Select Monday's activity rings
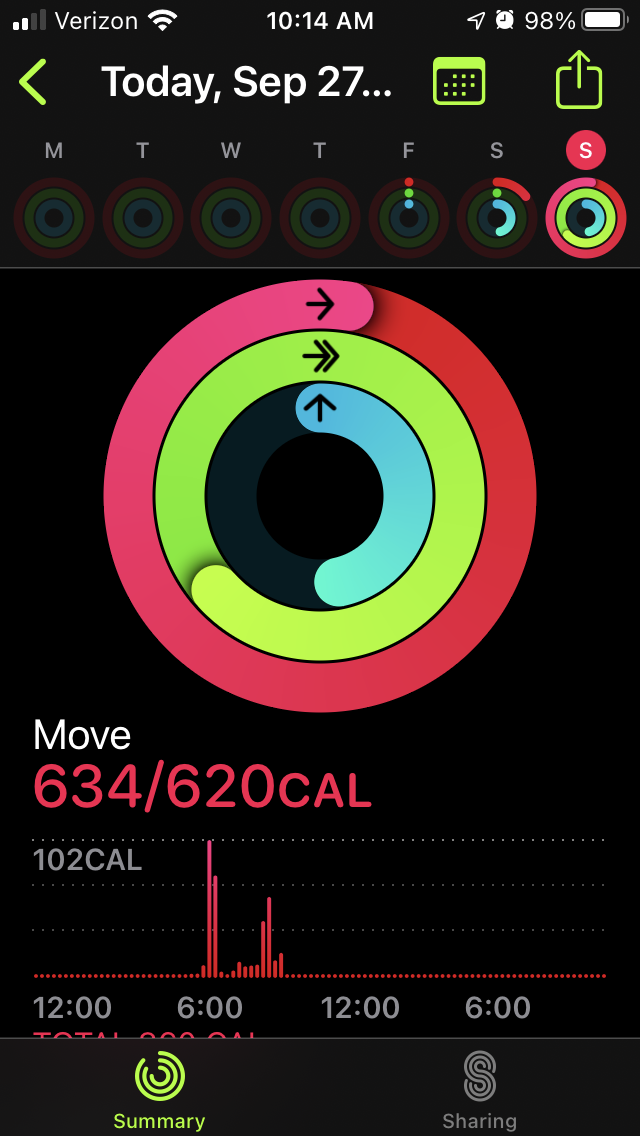 click(54, 217)
